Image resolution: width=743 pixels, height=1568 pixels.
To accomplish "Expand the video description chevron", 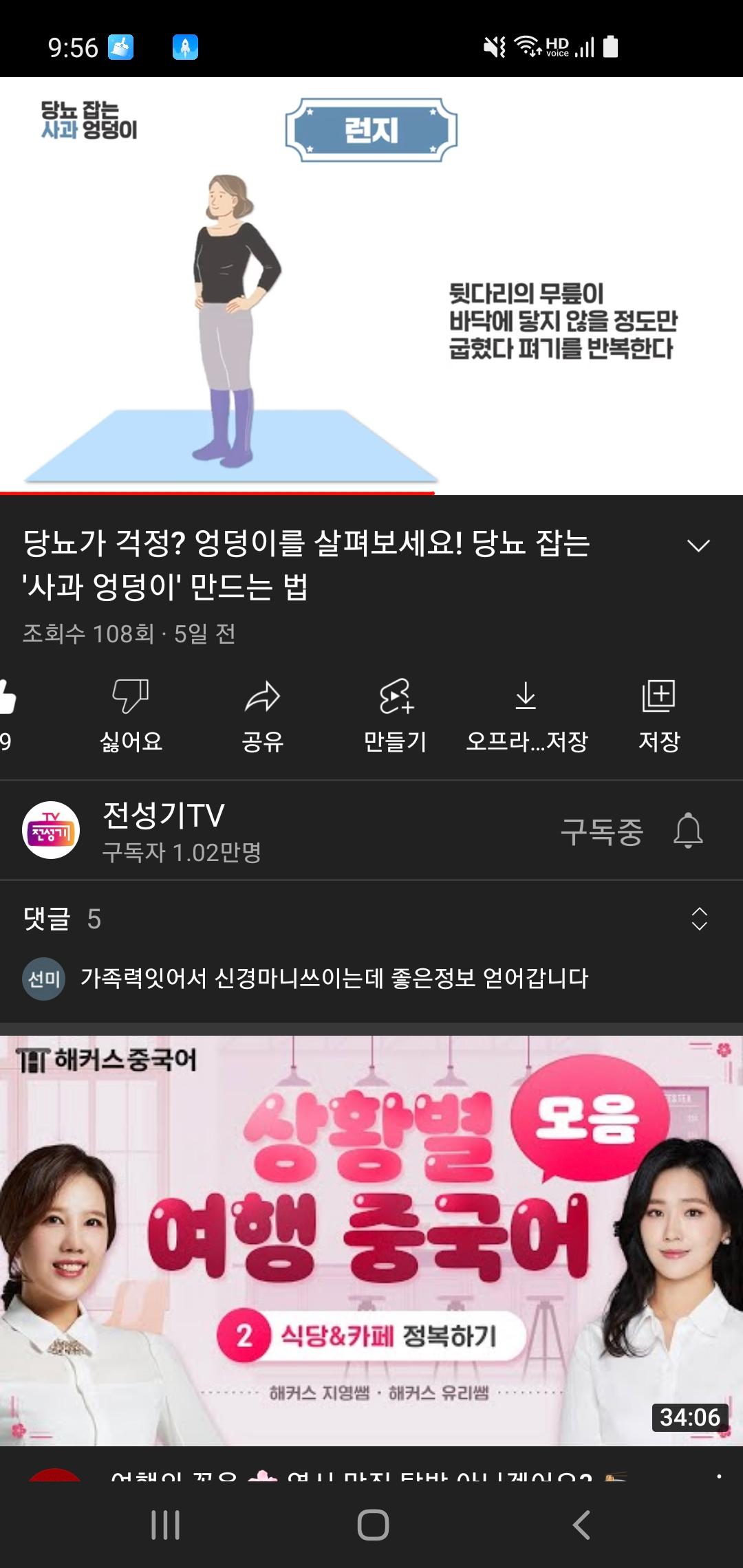I will [698, 546].
